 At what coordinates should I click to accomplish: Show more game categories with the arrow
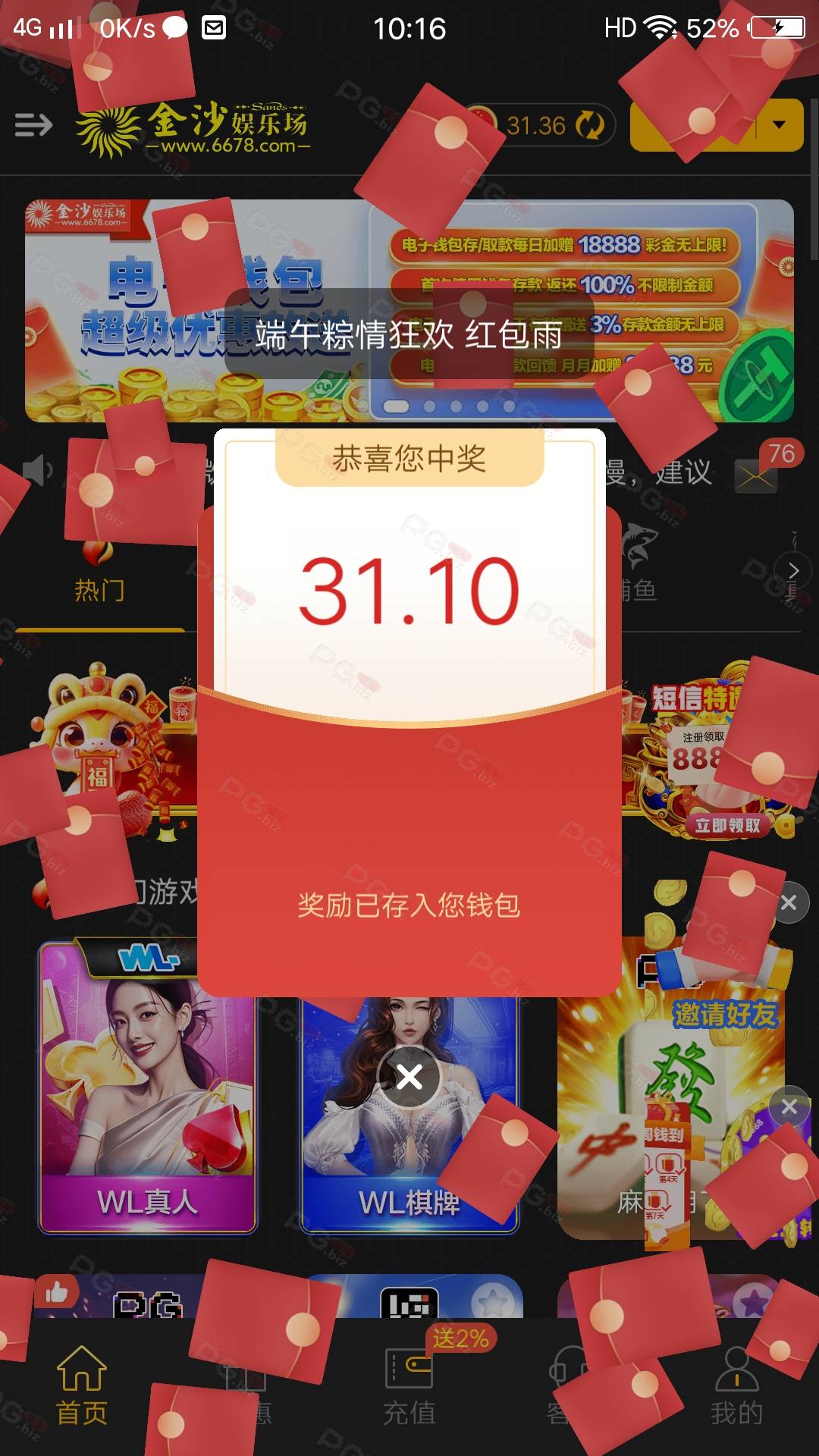tap(793, 571)
